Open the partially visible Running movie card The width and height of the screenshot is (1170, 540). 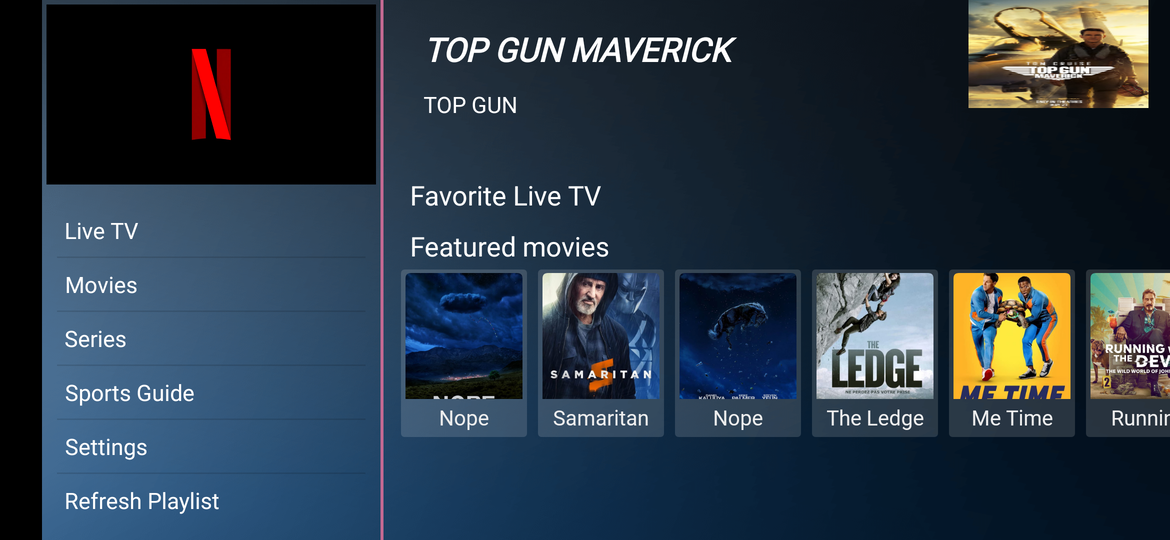[1130, 352]
